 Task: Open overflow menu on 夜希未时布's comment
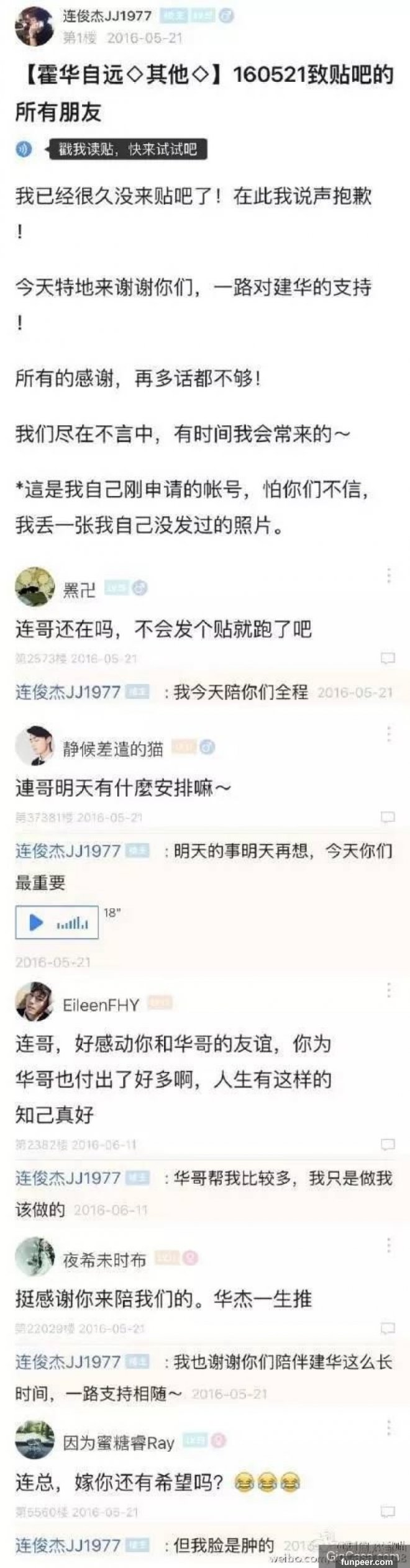coord(389,1245)
